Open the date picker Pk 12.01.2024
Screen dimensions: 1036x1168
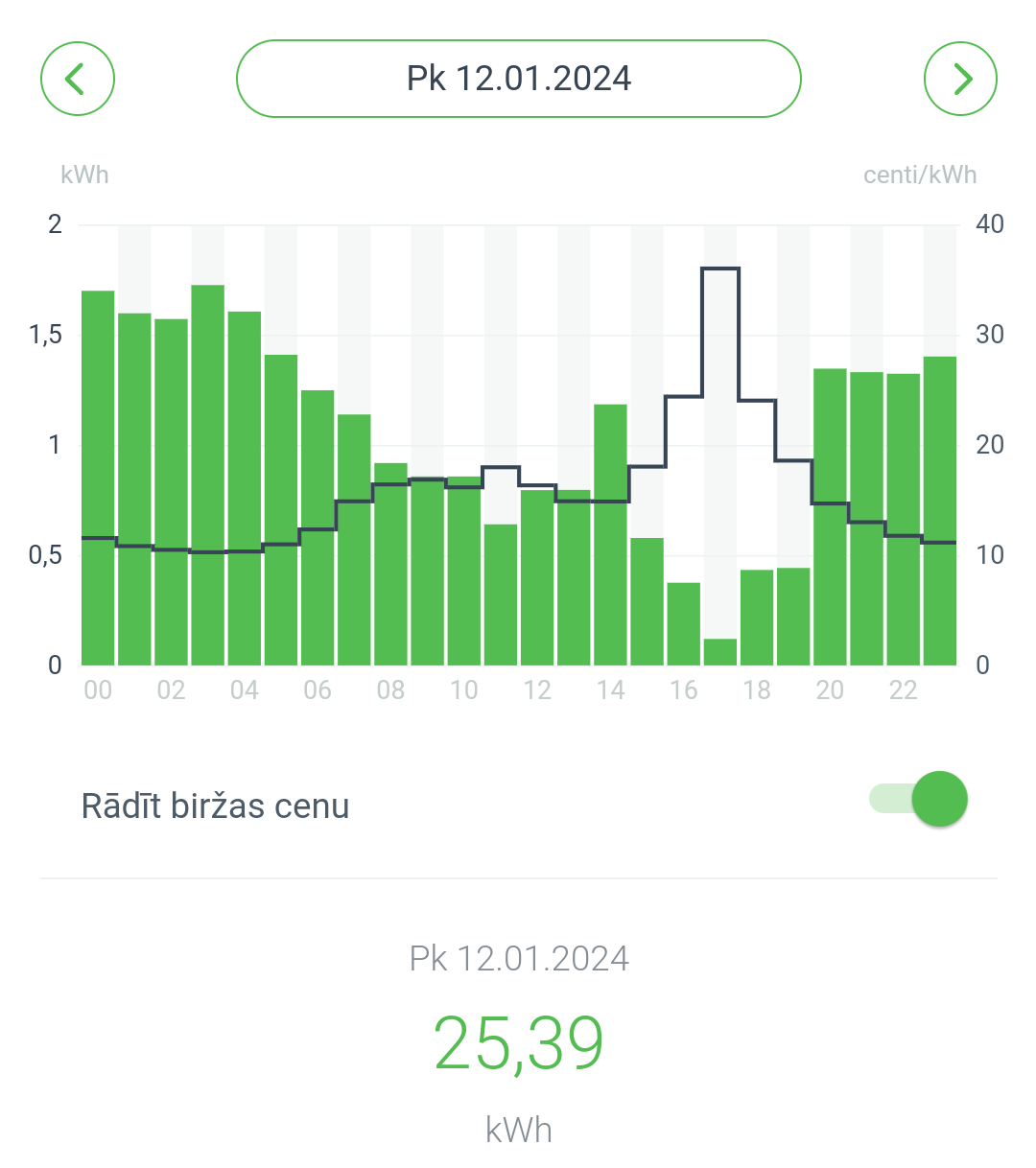(x=518, y=79)
